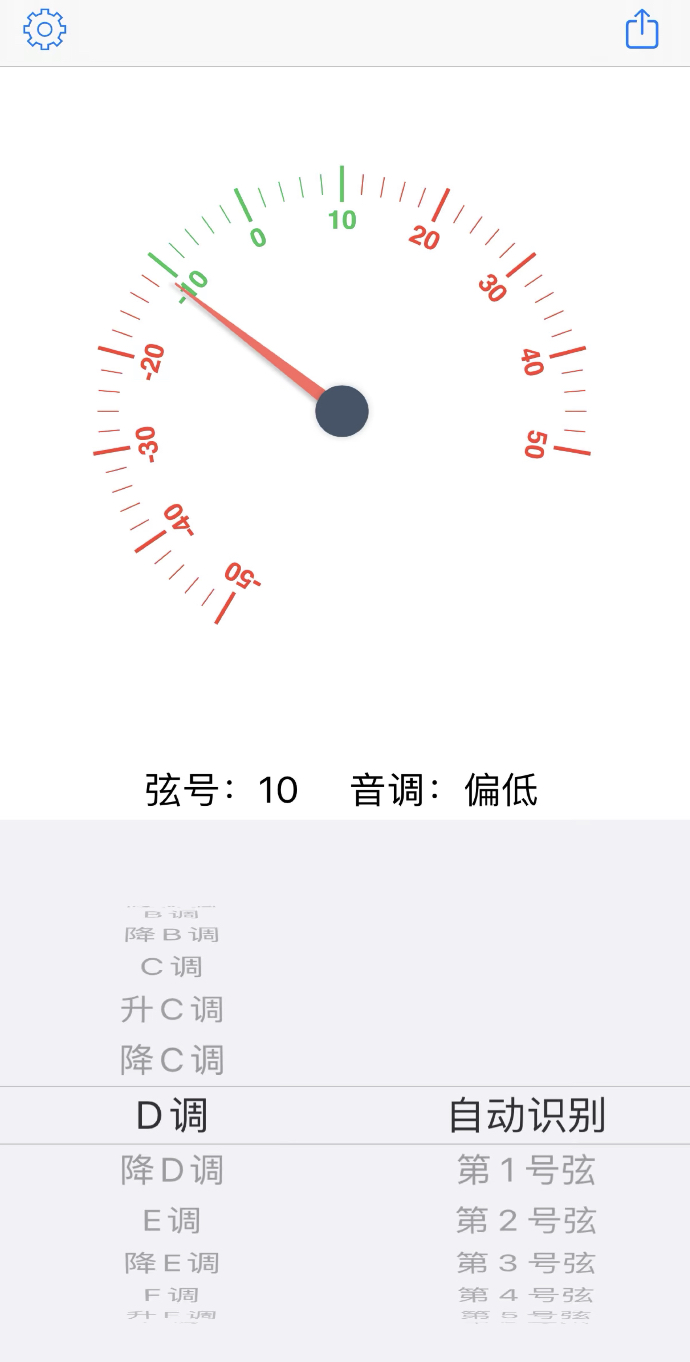Tap the share icon
690x1362 pixels.
tap(642, 29)
